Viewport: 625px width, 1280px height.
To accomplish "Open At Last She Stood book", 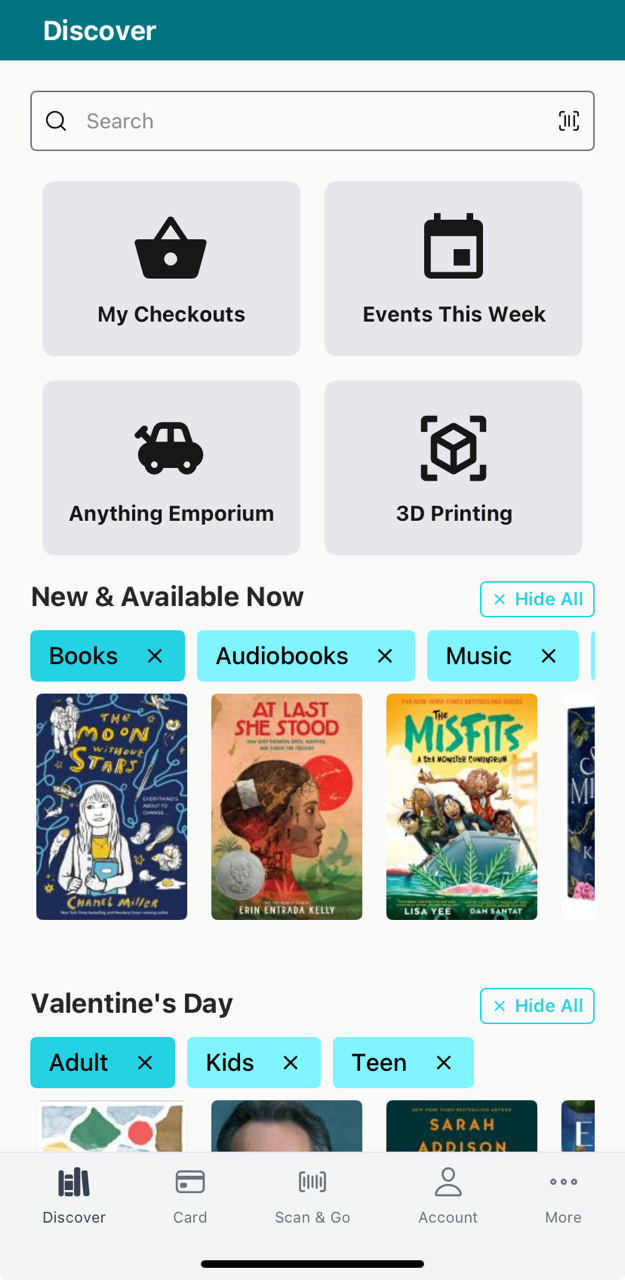I will coord(286,806).
